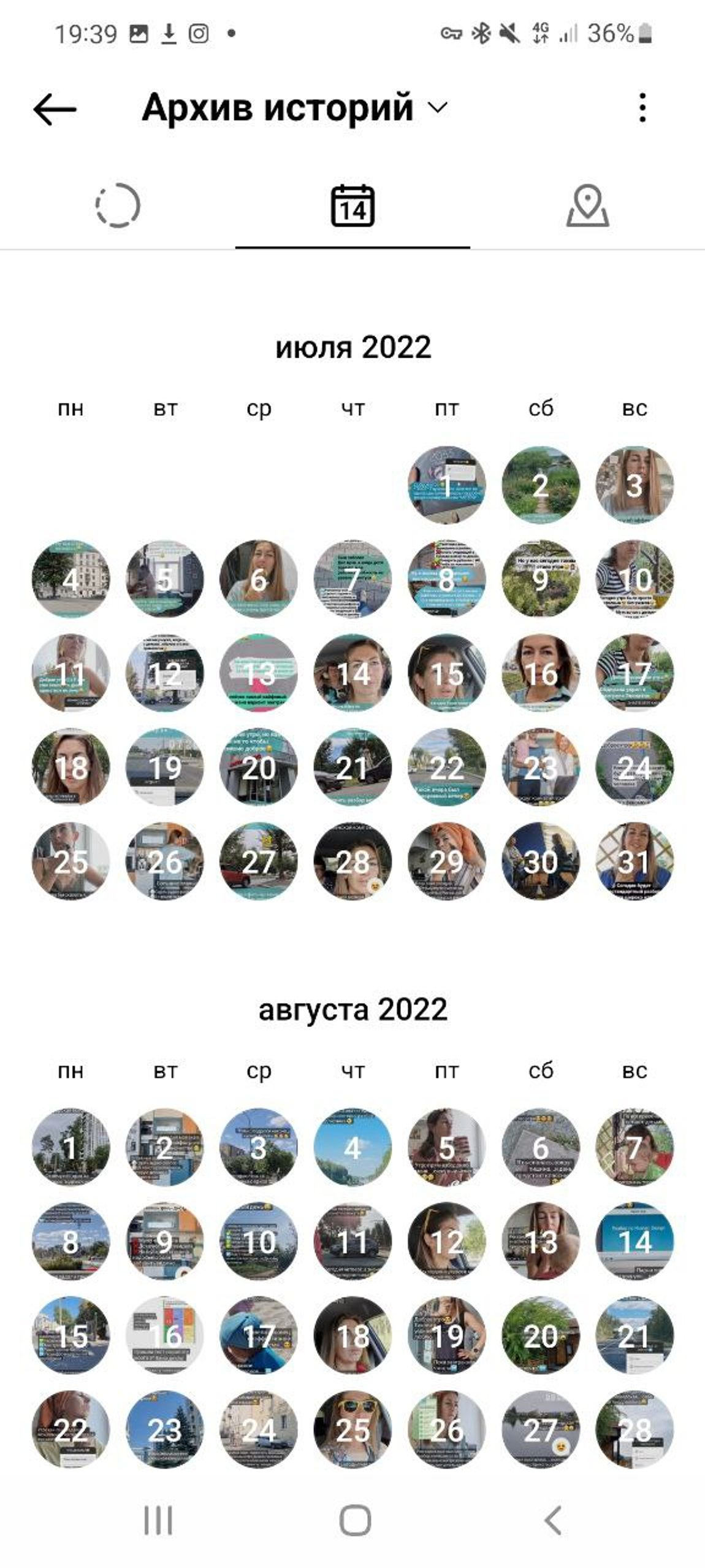This screenshot has height=1568, width=705.
Task: Open stories from August 14, 2022
Action: click(634, 1242)
